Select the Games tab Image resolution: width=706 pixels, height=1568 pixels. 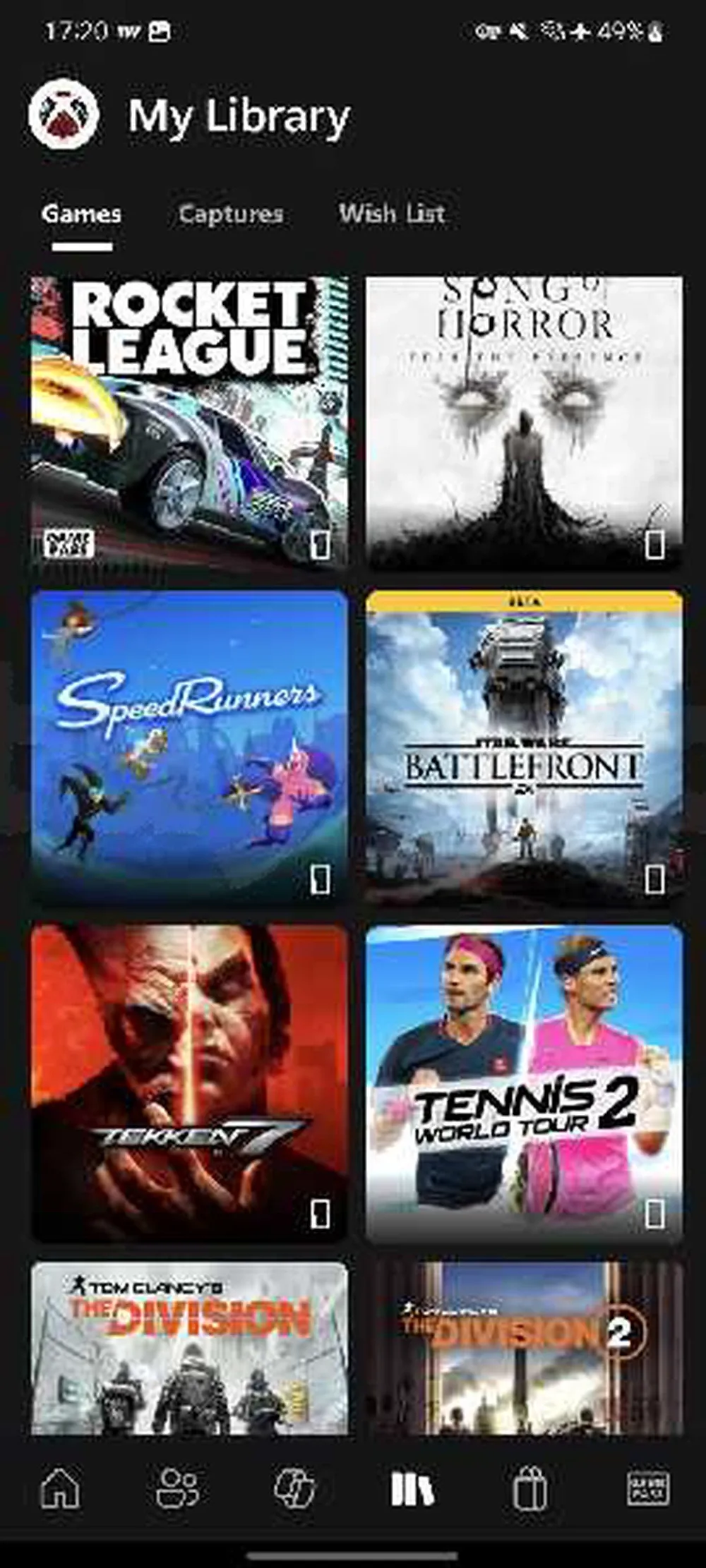click(x=81, y=214)
